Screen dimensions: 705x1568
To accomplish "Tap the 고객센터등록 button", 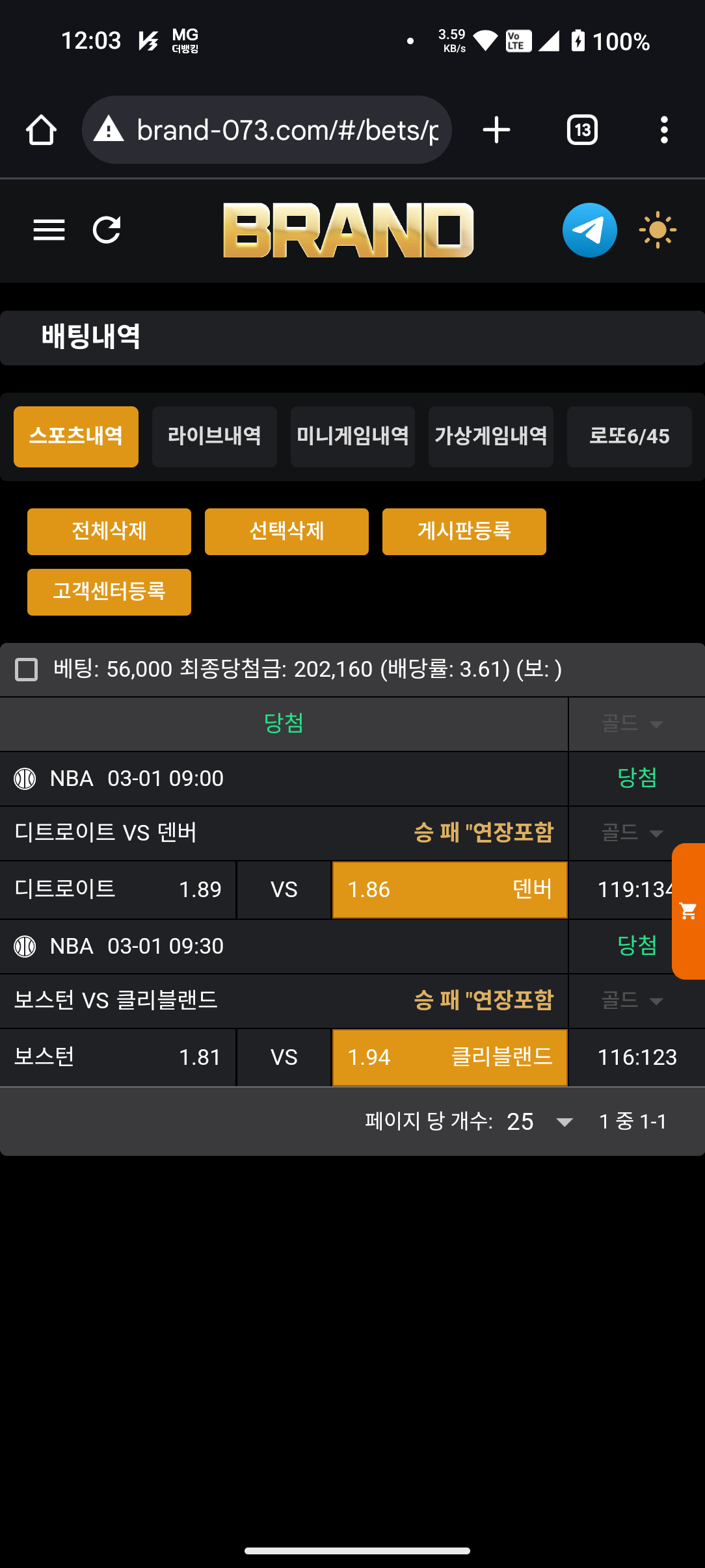I will 109,592.
